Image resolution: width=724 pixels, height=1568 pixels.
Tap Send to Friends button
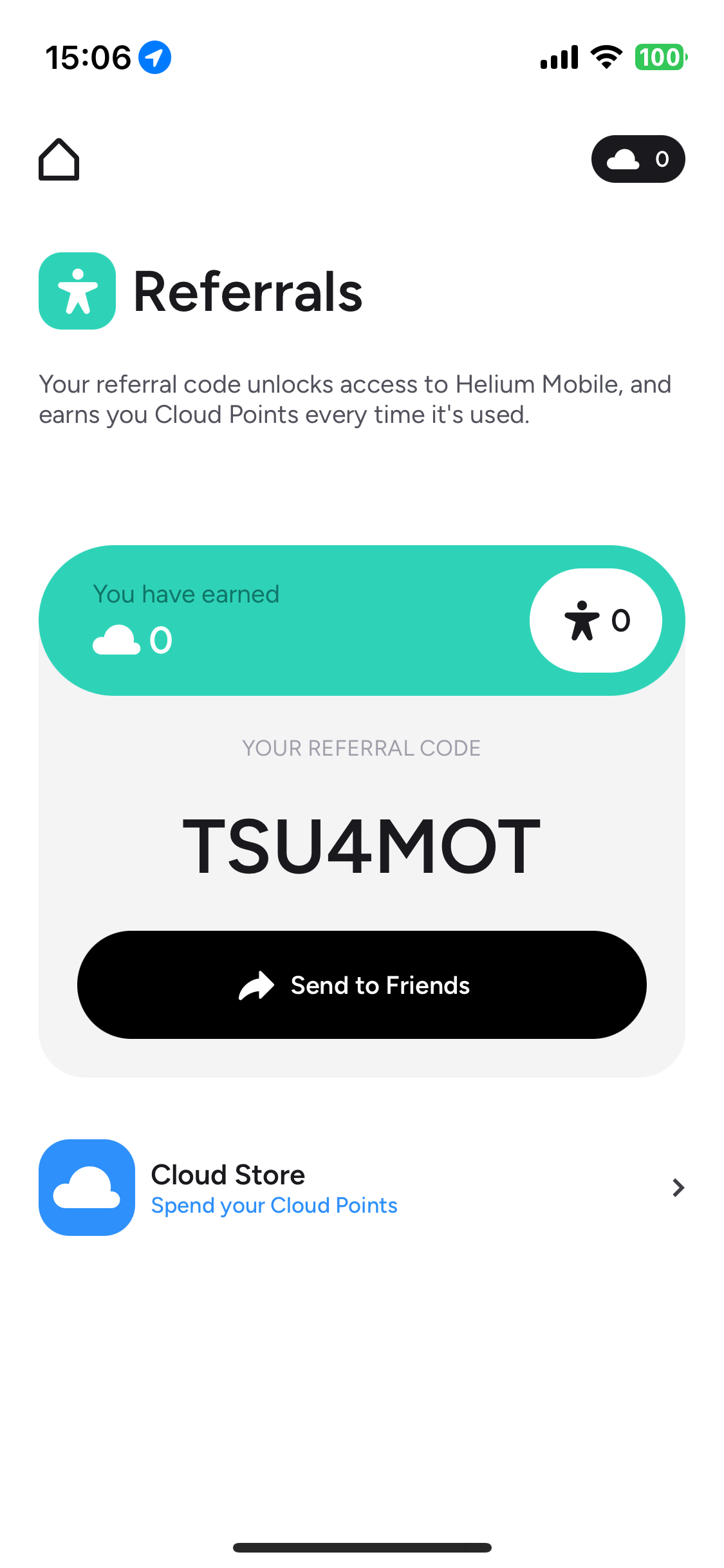362,984
